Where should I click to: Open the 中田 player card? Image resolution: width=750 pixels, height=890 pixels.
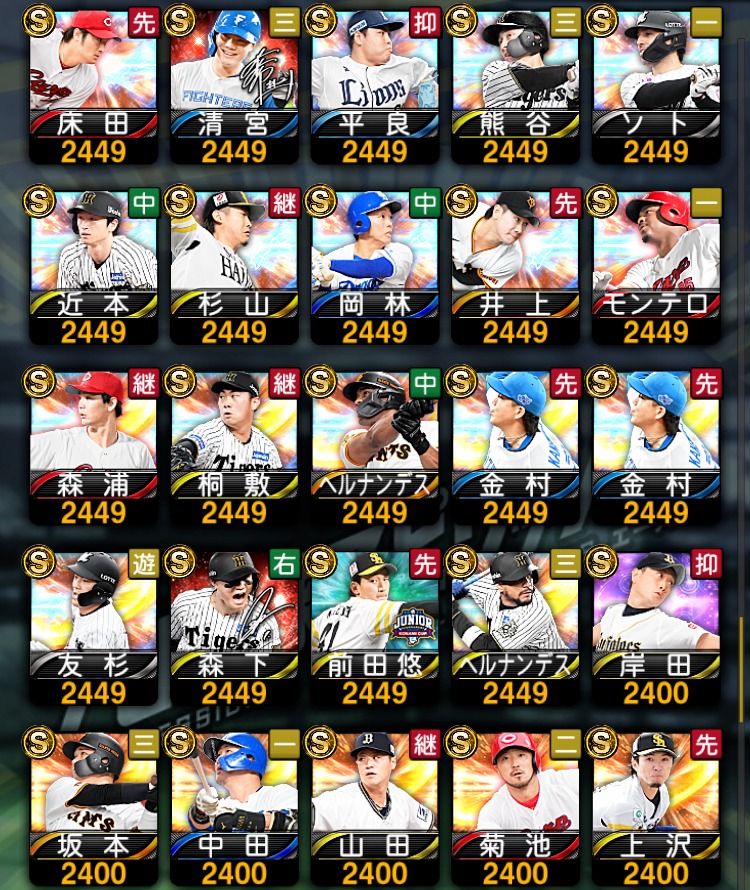(234, 805)
